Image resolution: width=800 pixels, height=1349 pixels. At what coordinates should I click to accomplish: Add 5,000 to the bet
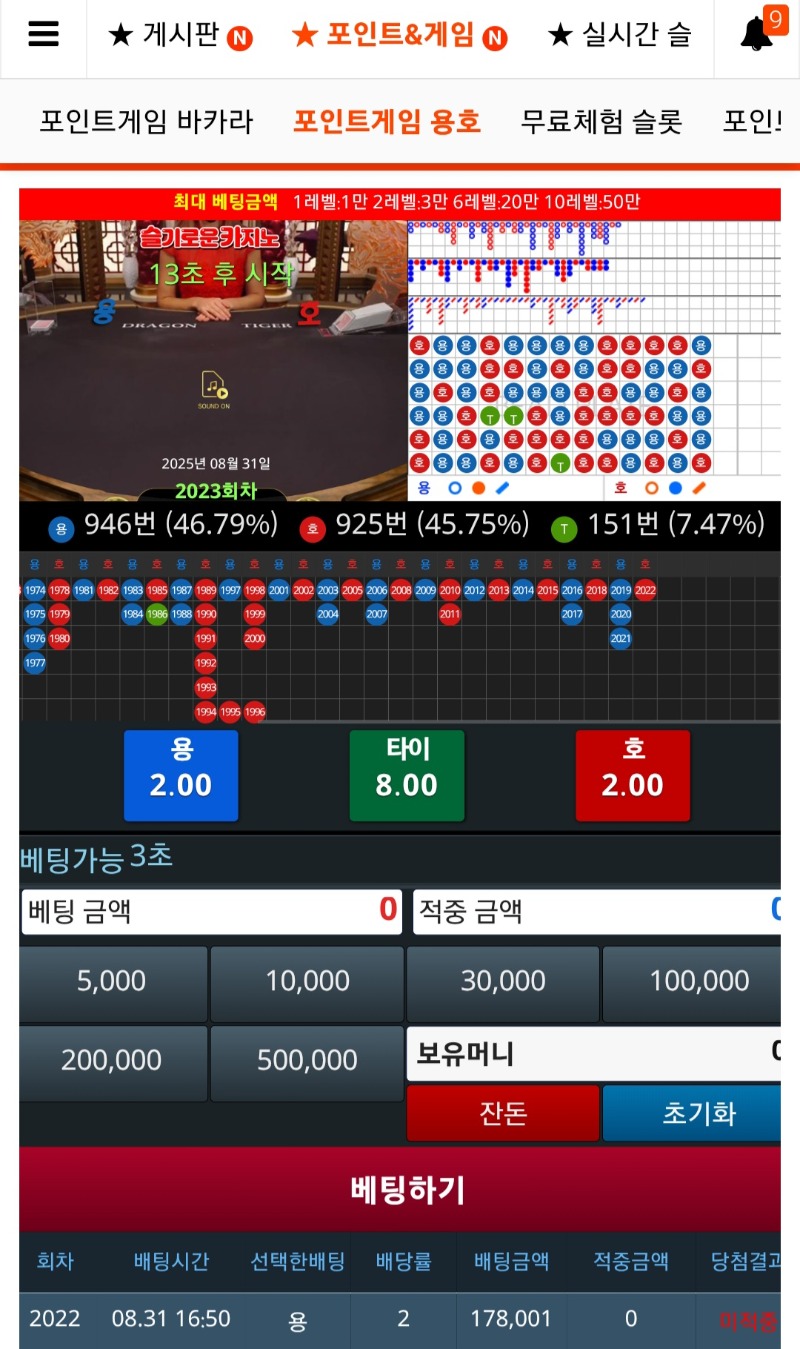point(112,981)
